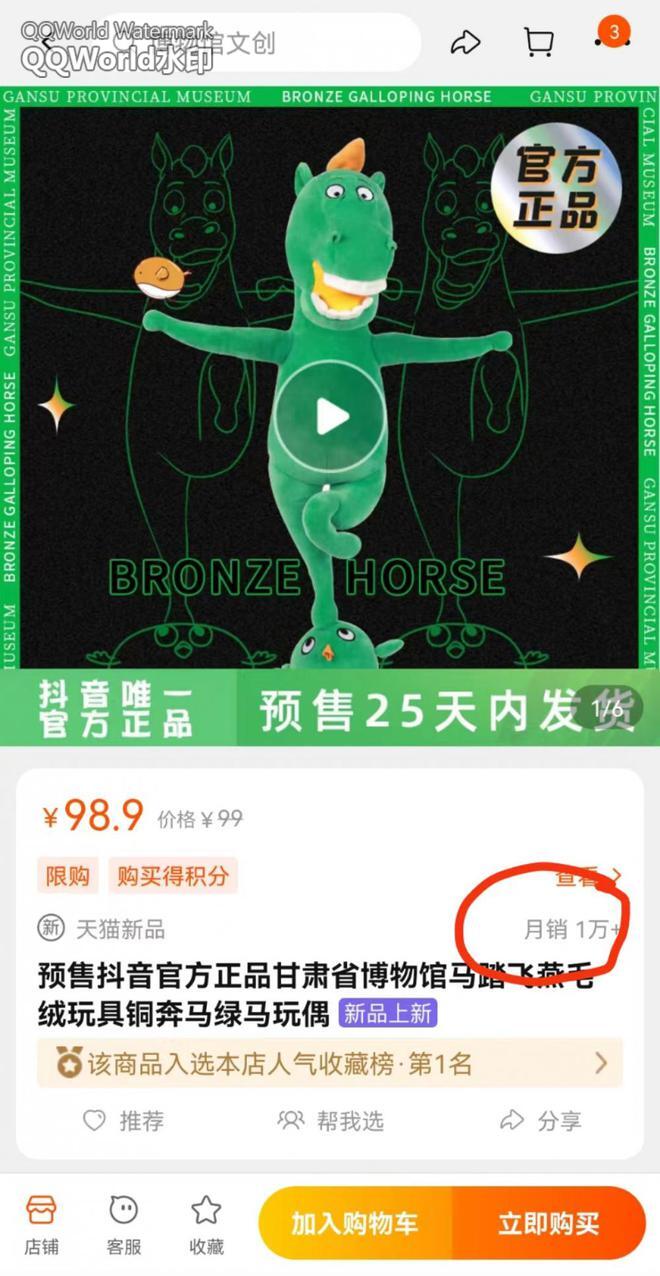Image resolution: width=660 pixels, height=1276 pixels.
Task: Share this product from the top bar
Action: [x=465, y=42]
